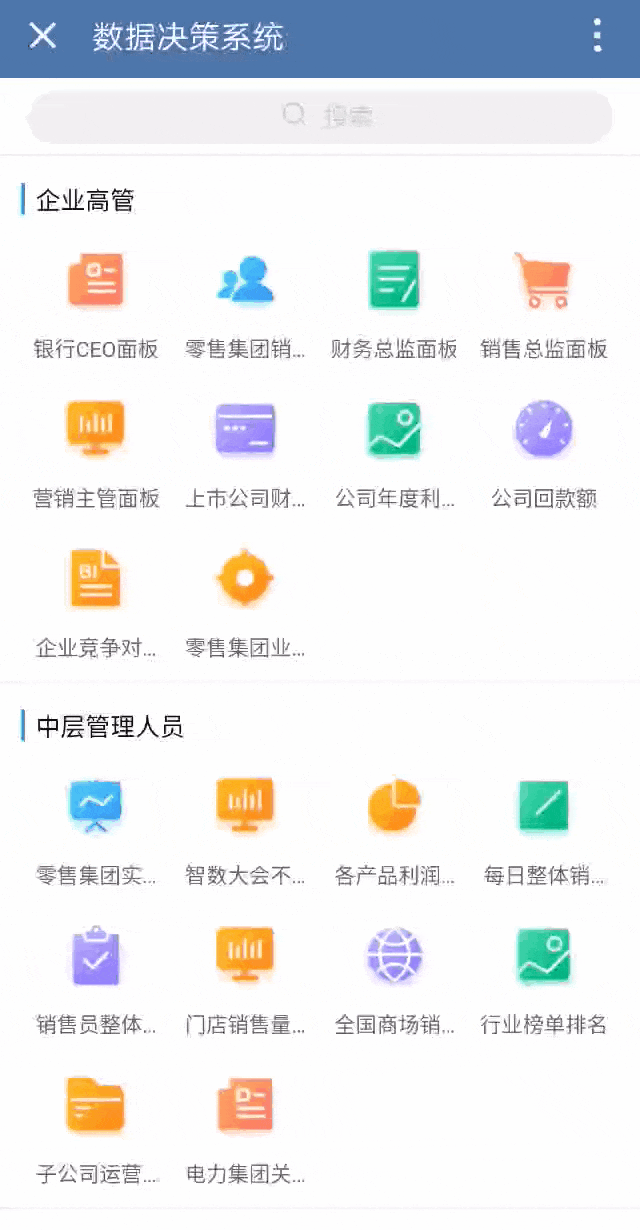Open 财务总监面板 report

(x=394, y=281)
